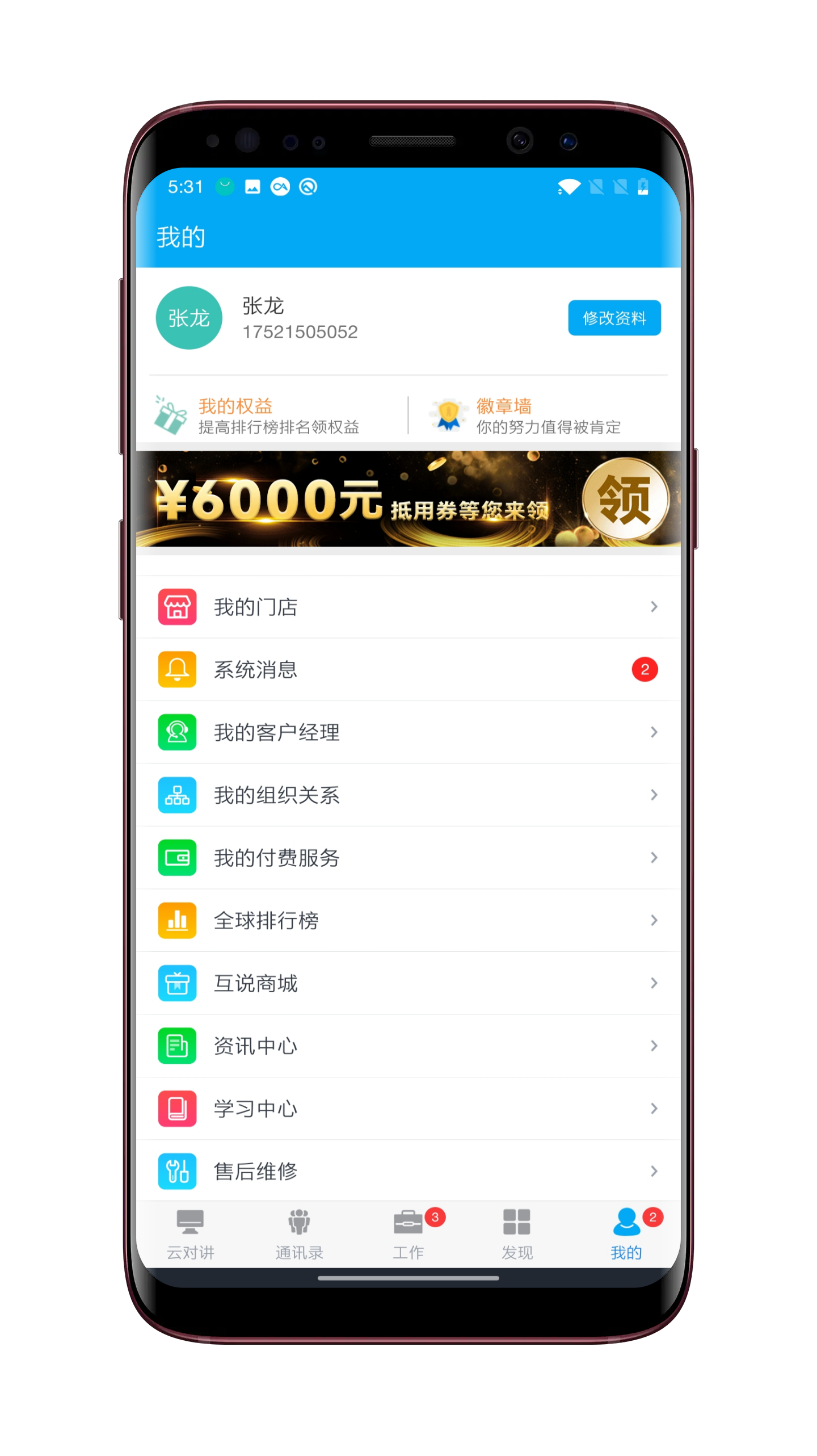
Task: Open 系统消息 with 2 unread
Action: click(407, 669)
